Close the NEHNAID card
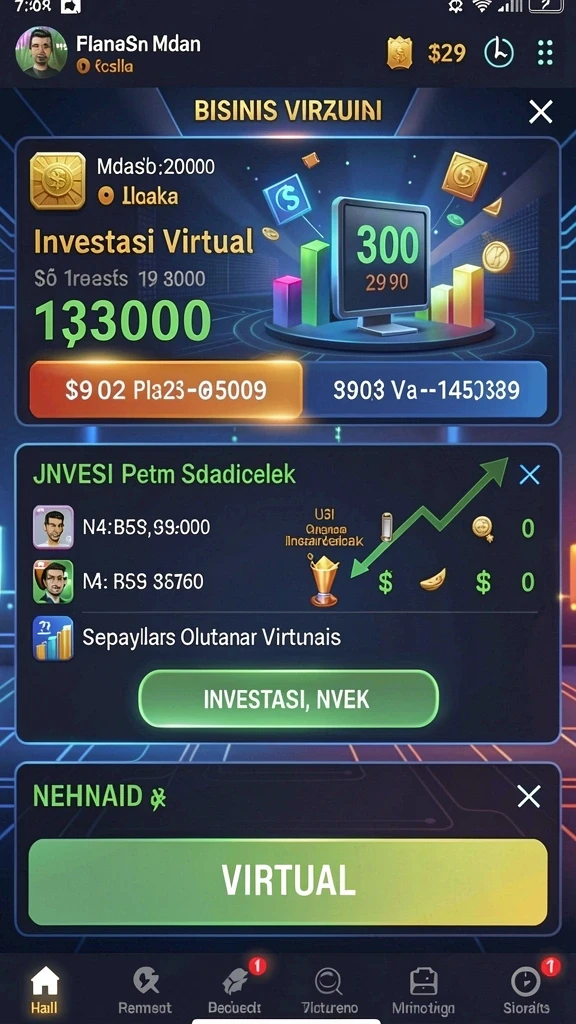Viewport: 576px width, 1024px height. 528,797
